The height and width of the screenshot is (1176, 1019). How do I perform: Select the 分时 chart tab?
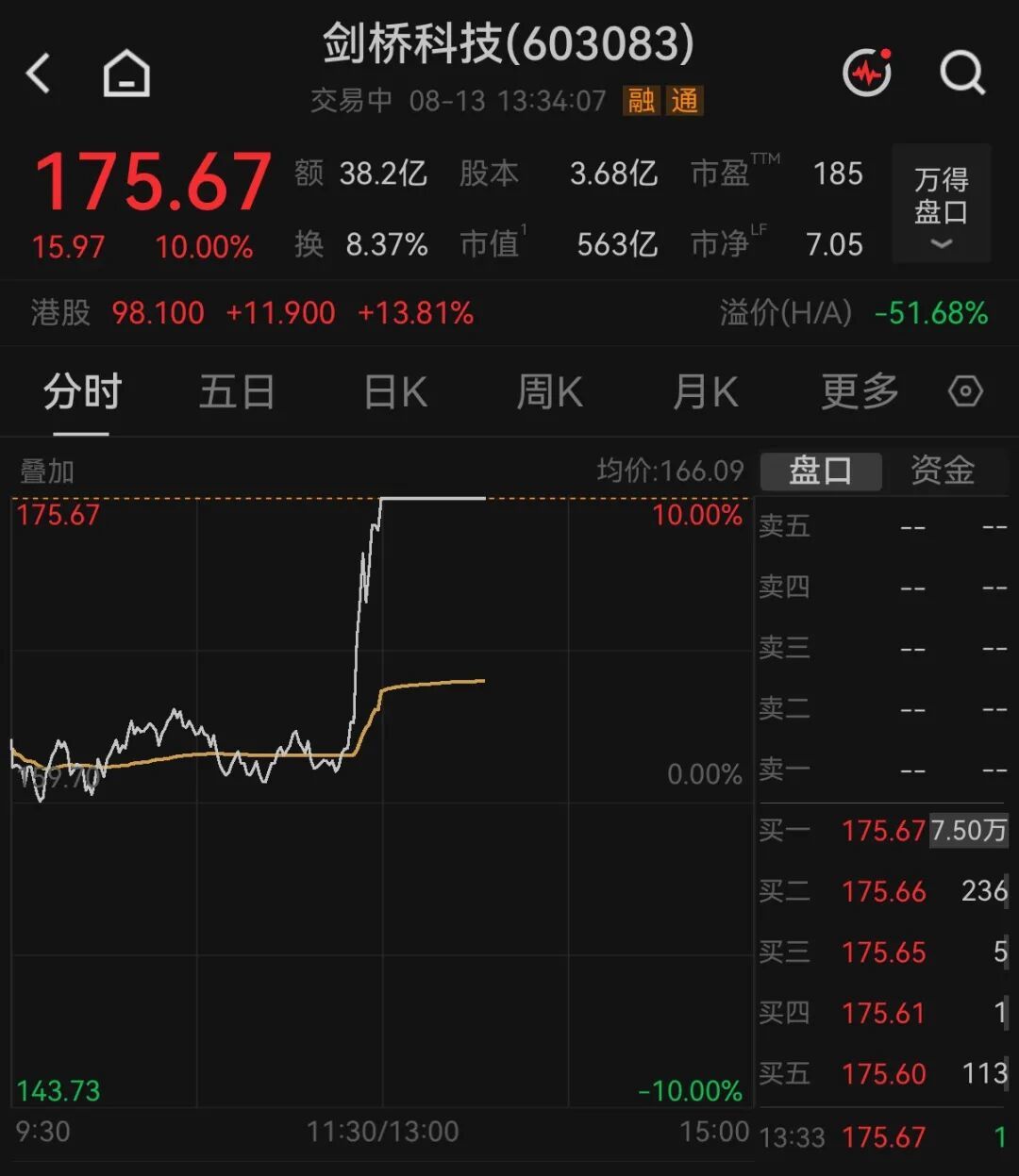(82, 391)
